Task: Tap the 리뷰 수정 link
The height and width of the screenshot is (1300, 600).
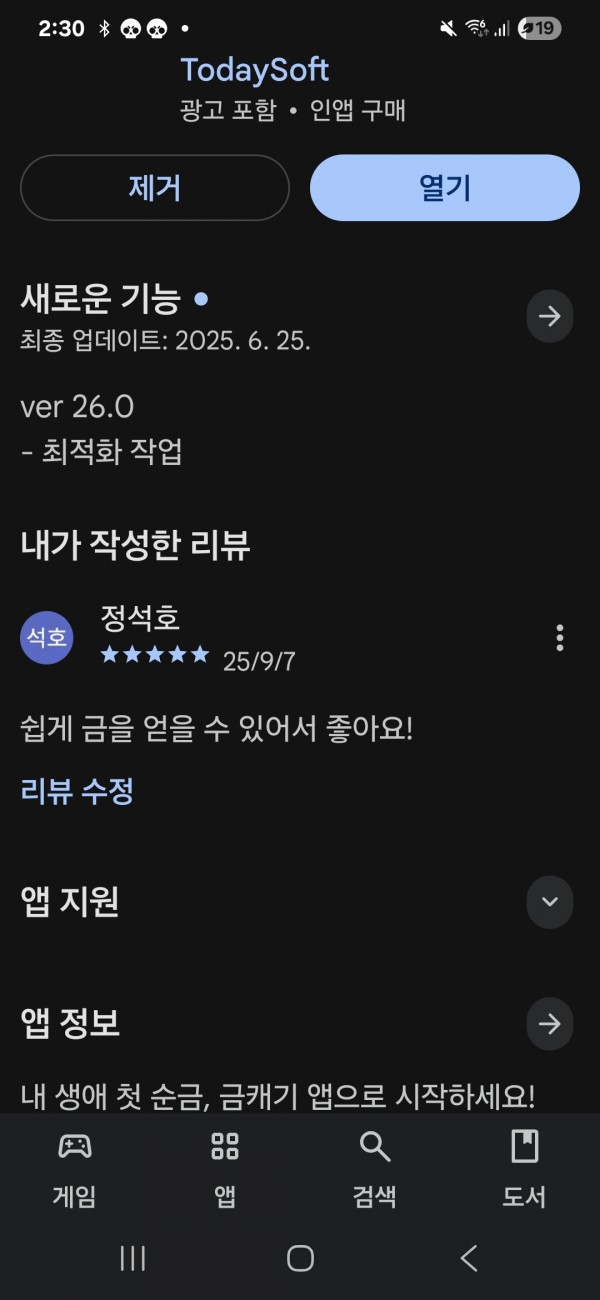Action: point(77,792)
